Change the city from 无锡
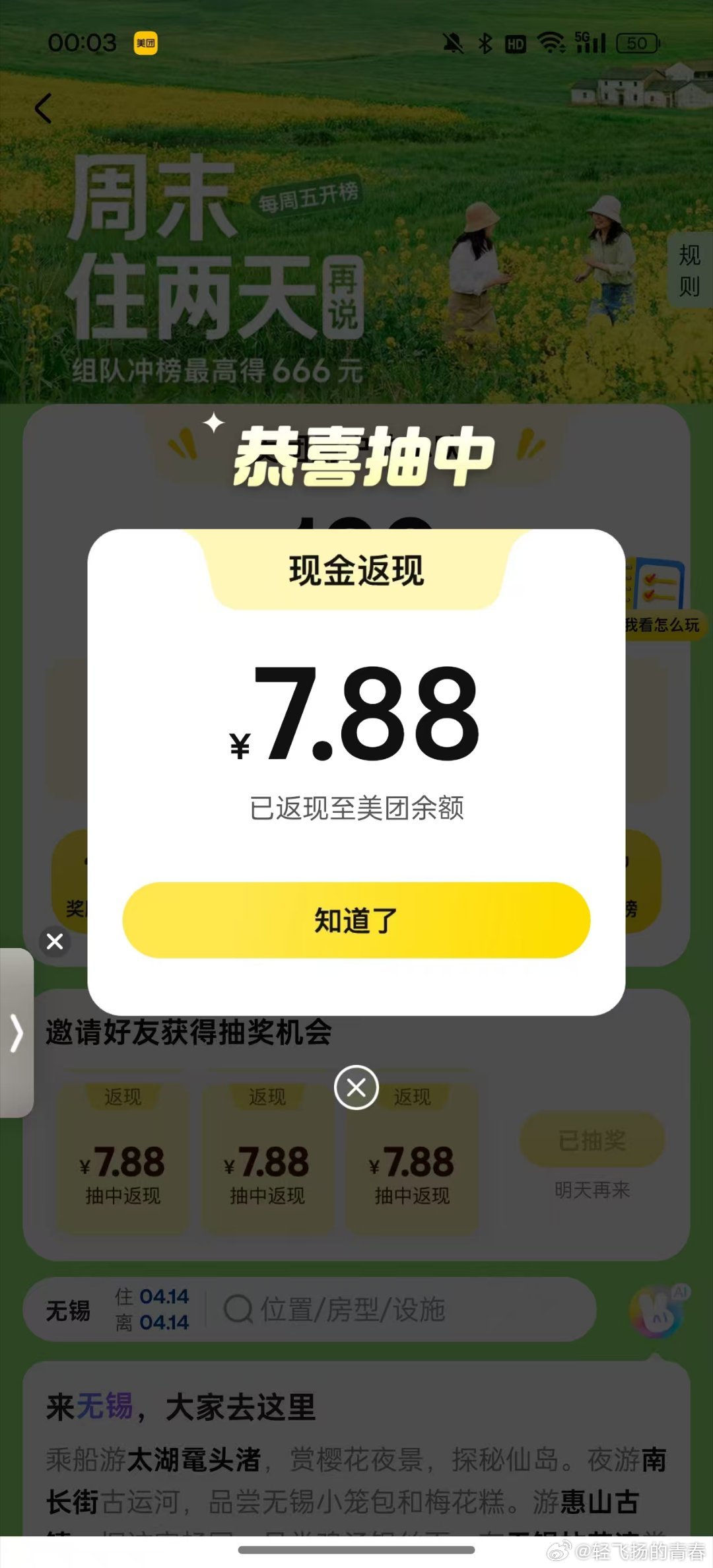 pos(68,1311)
